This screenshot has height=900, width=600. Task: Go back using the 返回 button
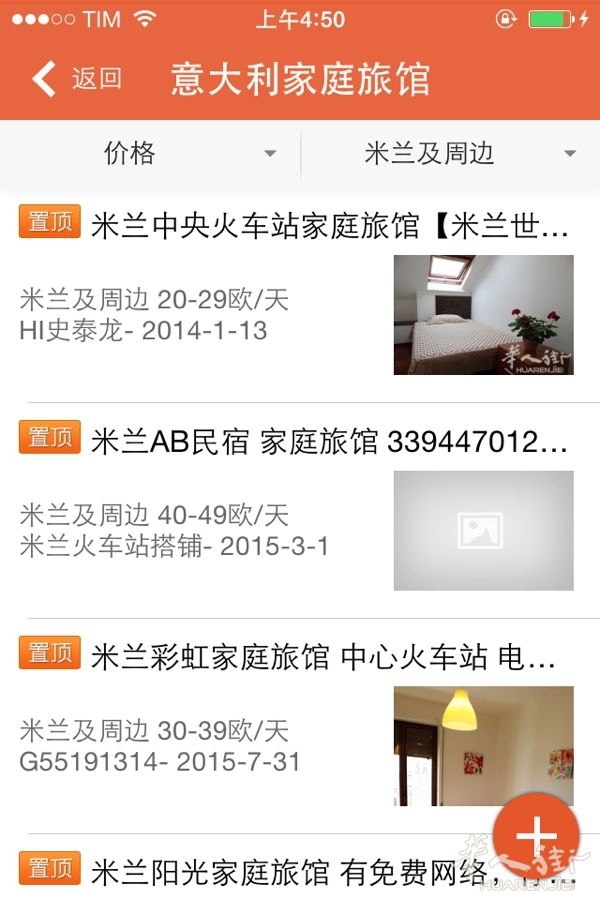pyautogui.click(x=78, y=79)
